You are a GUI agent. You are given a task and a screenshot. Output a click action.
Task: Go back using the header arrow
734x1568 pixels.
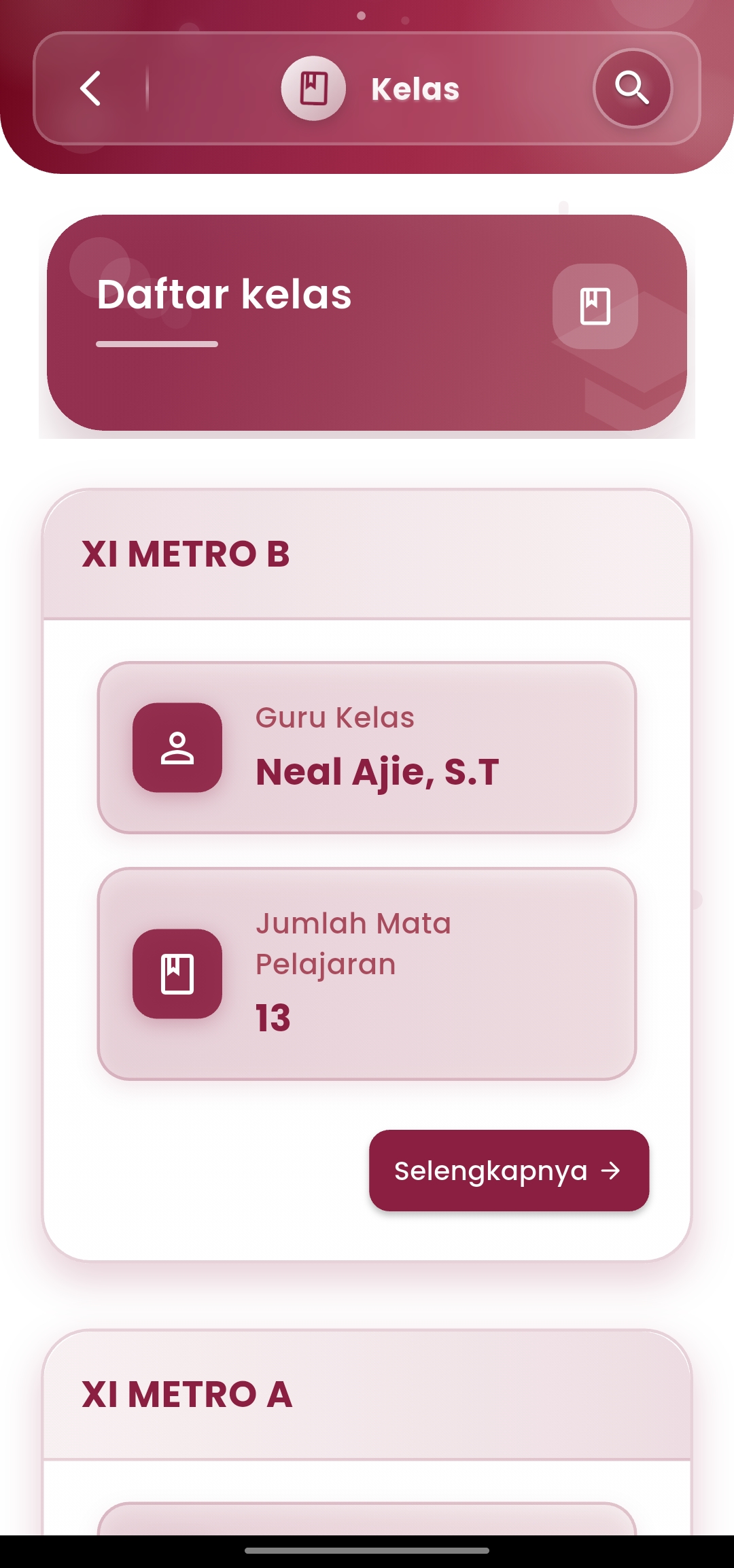tap(90, 88)
